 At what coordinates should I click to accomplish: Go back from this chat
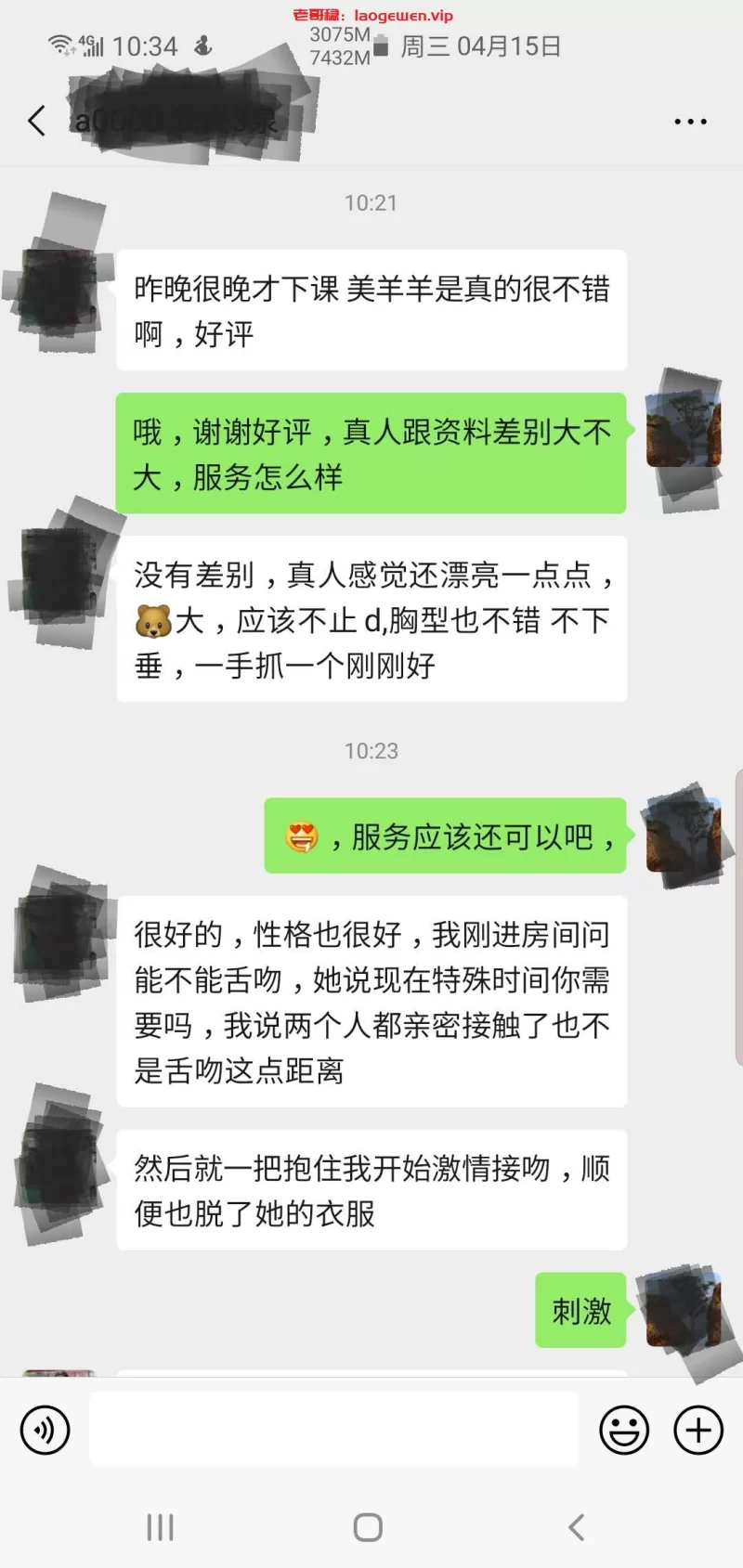[37, 121]
